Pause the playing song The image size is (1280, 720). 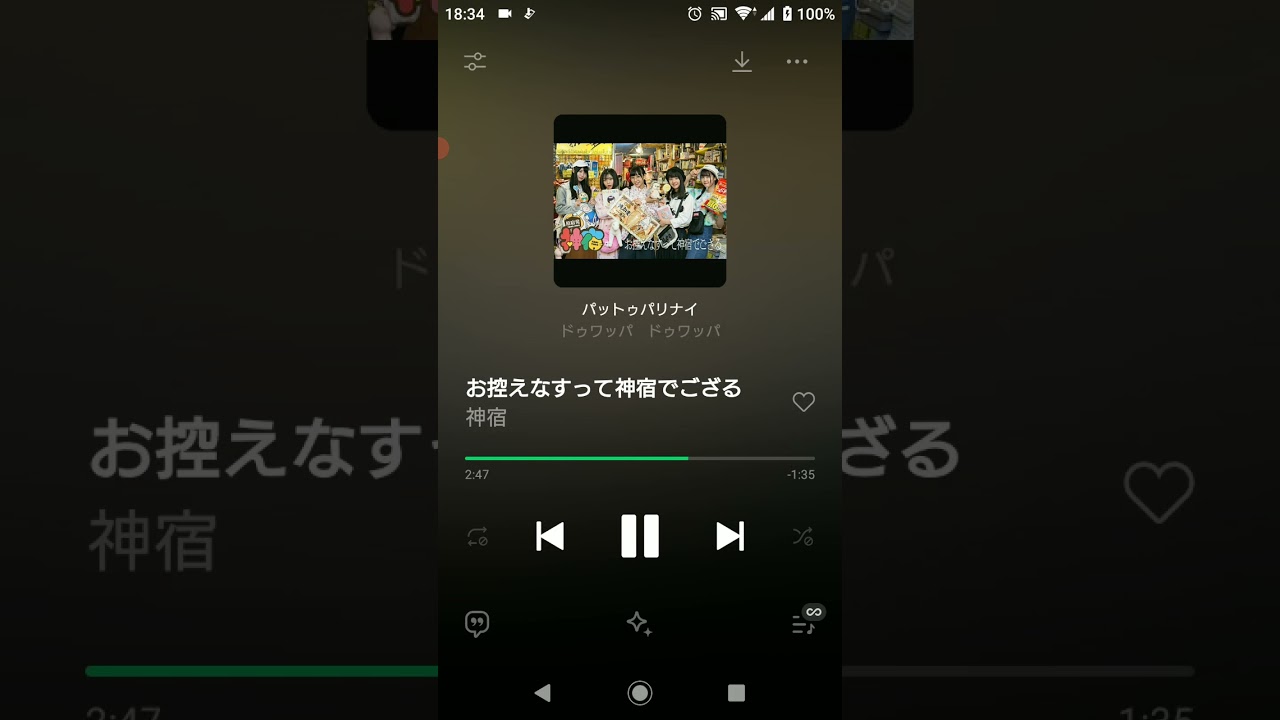640,537
